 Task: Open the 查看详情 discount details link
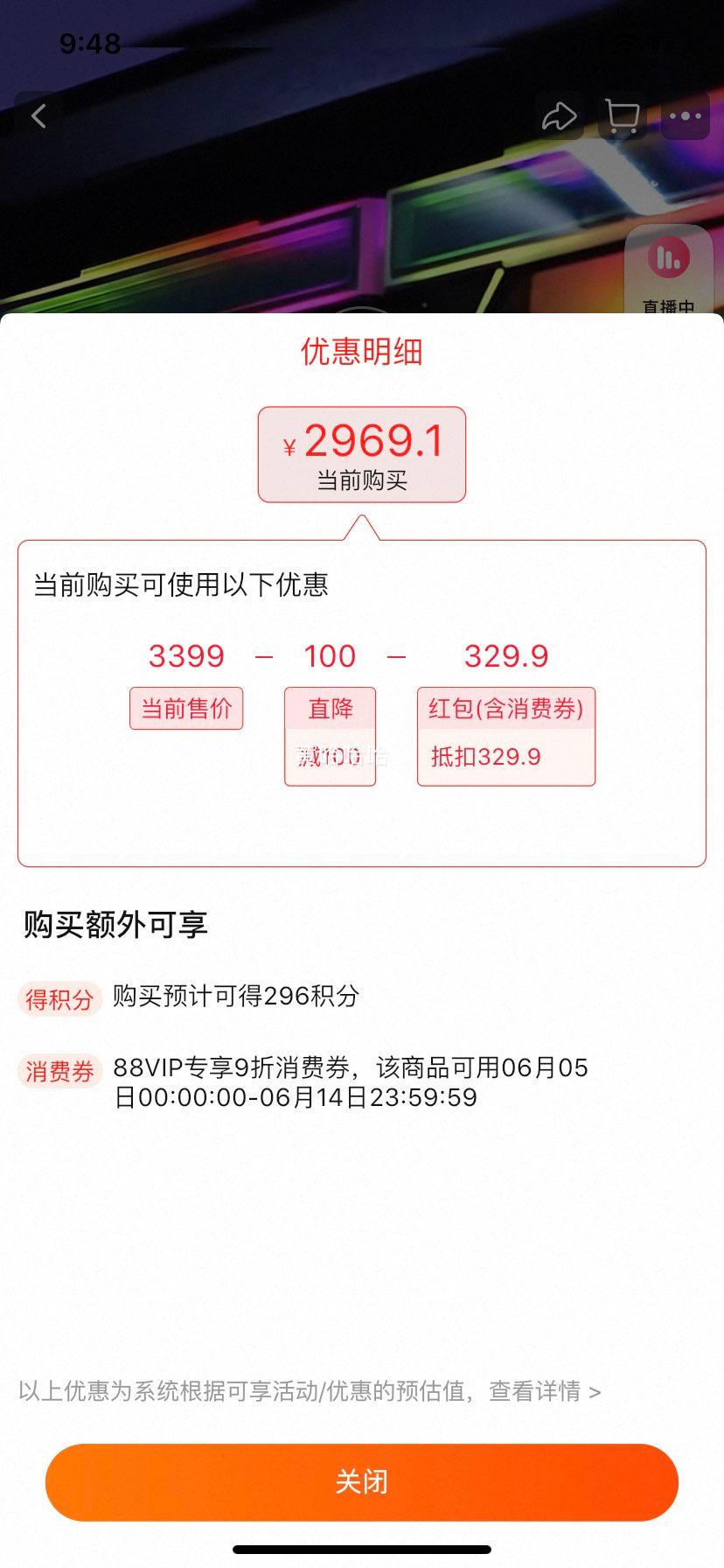pos(544,1391)
